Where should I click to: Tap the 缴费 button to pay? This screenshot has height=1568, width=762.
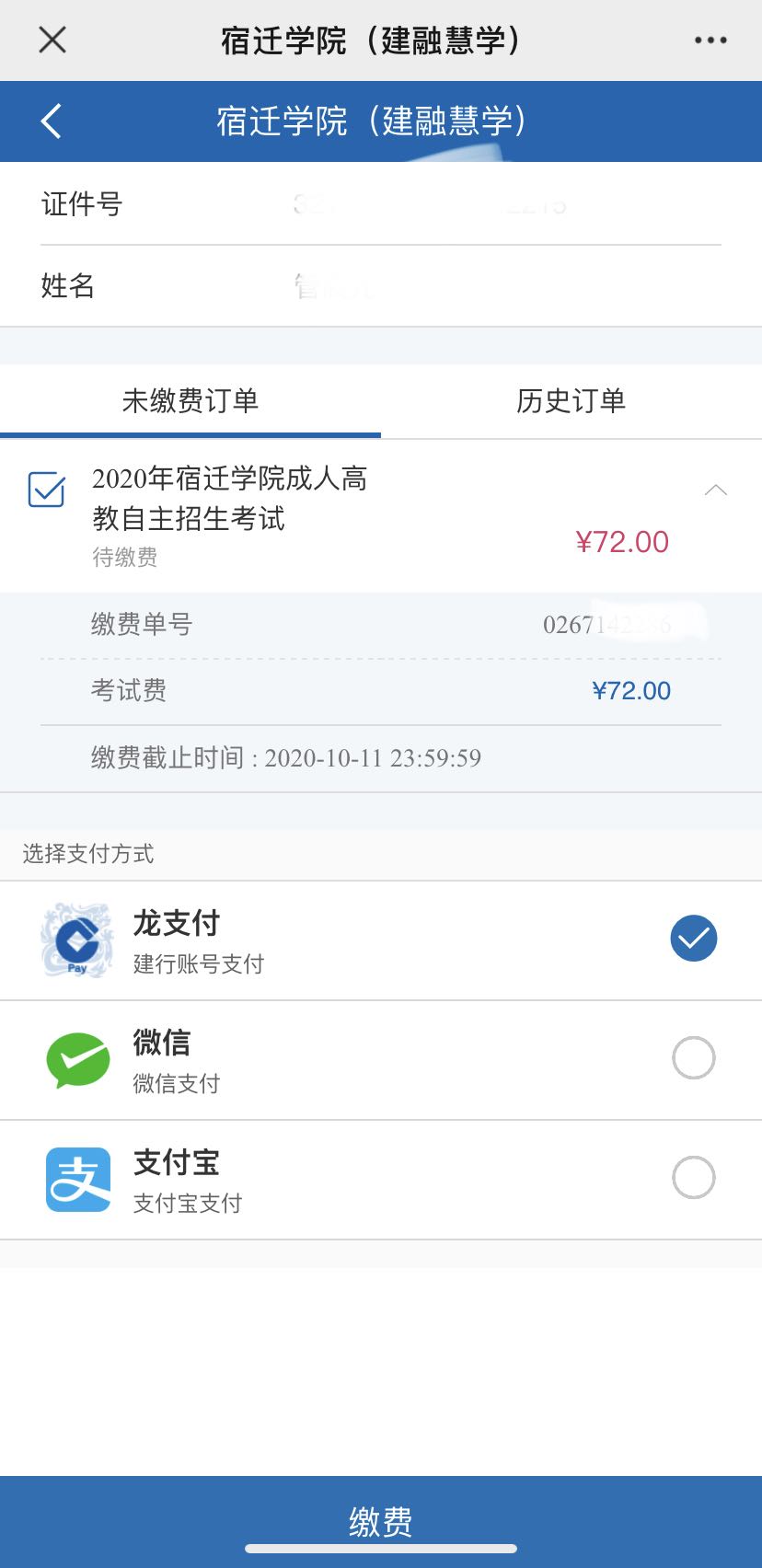tap(381, 1520)
